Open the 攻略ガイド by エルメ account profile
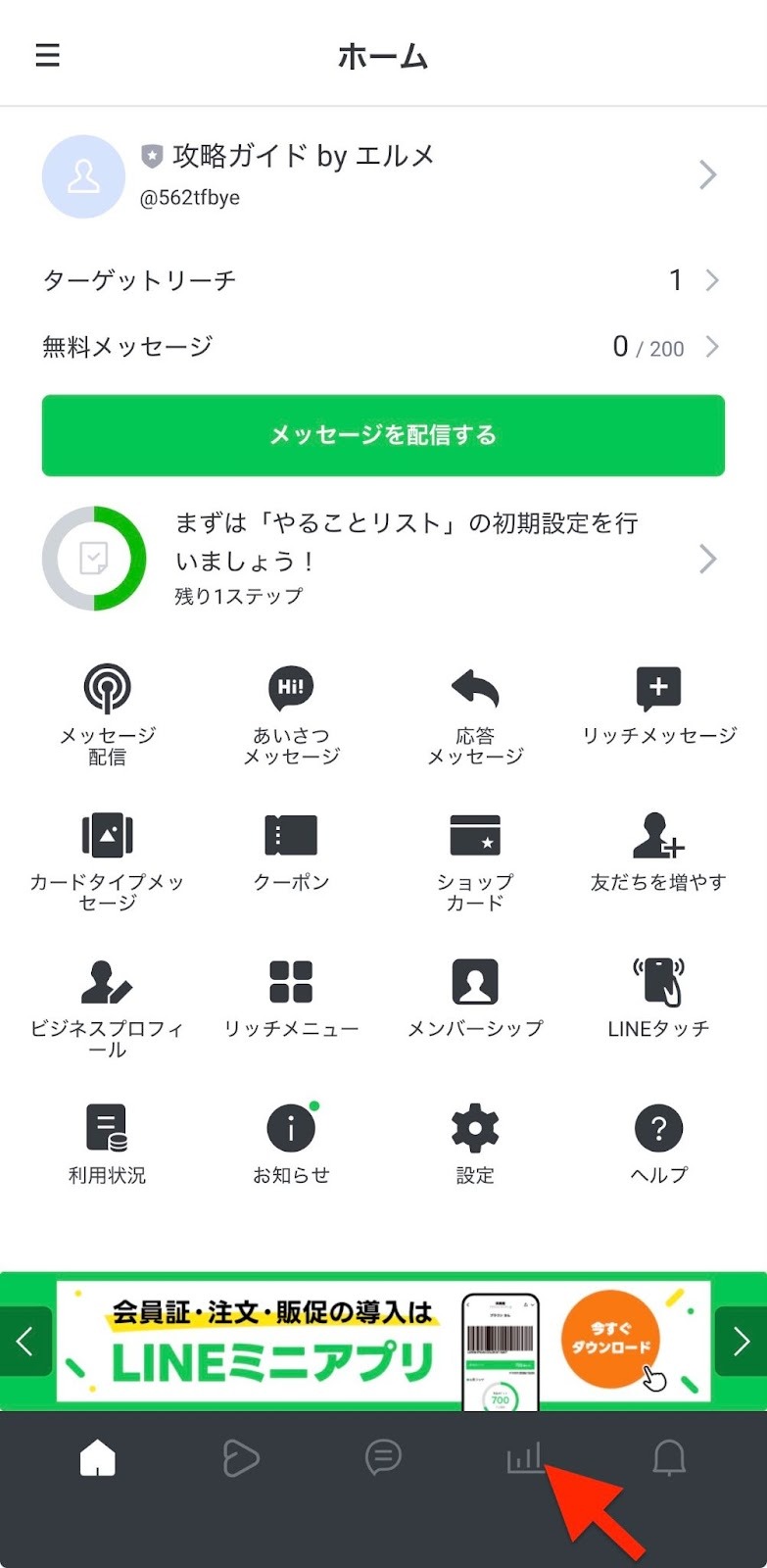 click(x=382, y=176)
